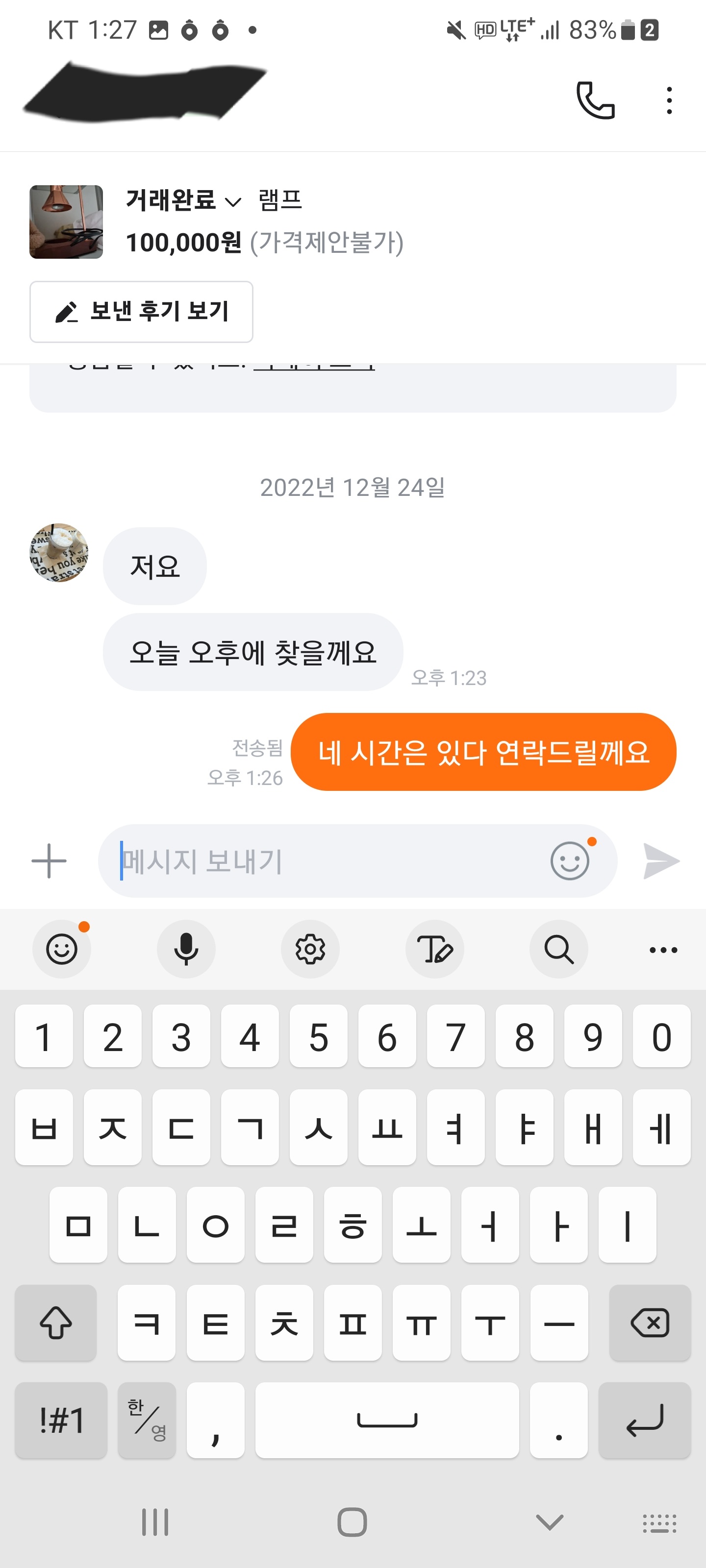Viewport: 706px width, 1568px height.
Task: Open the three-dot overflow menu
Action: 669,100
